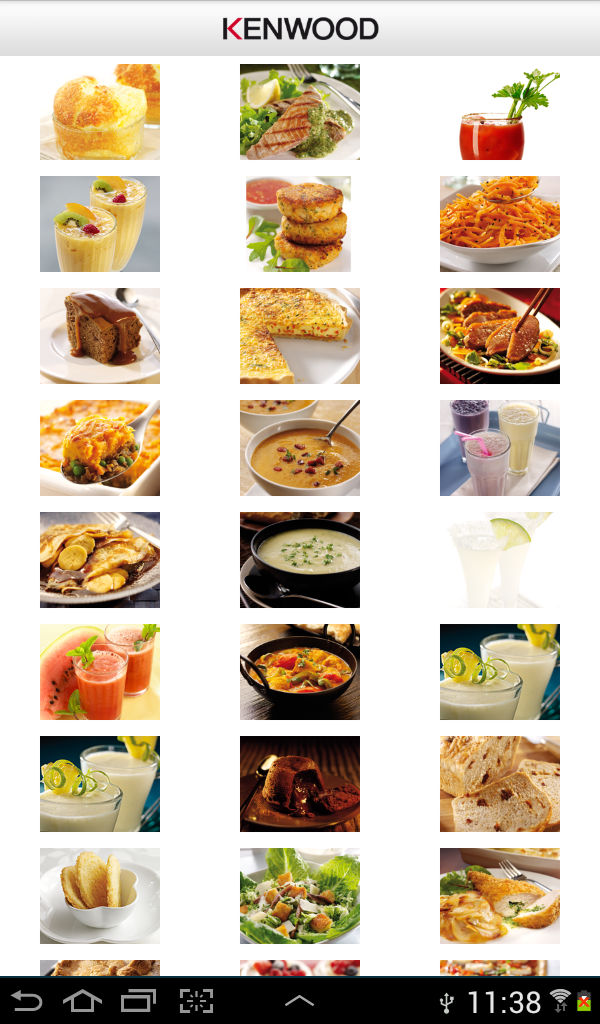Tap the stacked fish cakes recipe
600x1024 pixels.
pyautogui.click(x=300, y=224)
